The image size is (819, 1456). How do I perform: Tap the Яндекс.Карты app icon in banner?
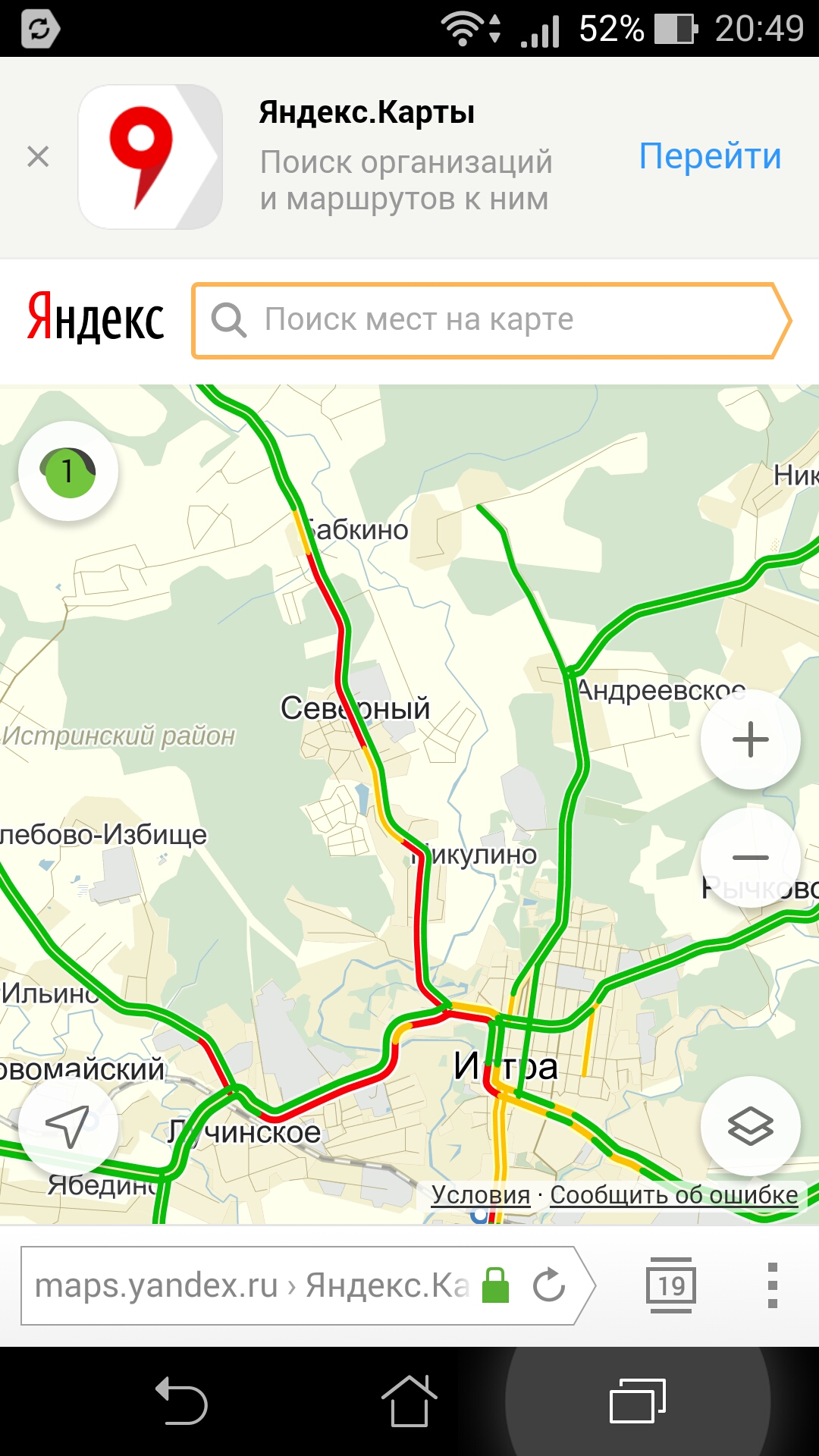click(x=150, y=157)
